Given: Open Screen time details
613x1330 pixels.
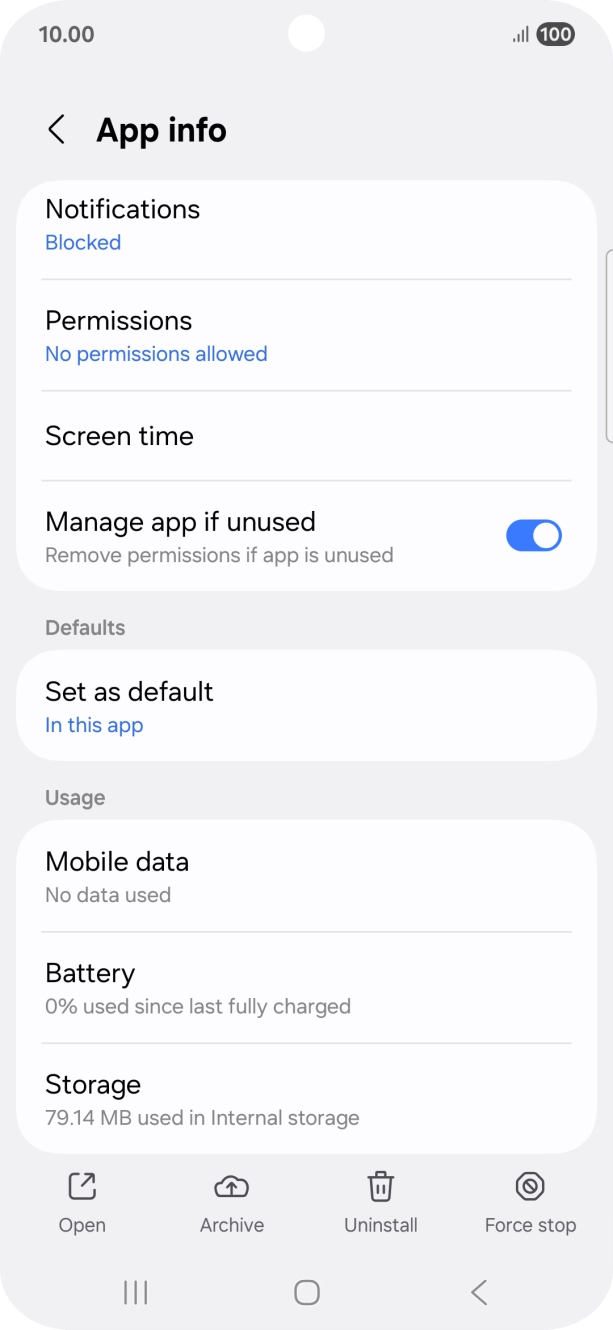Looking at the screenshot, I should tap(306, 436).
